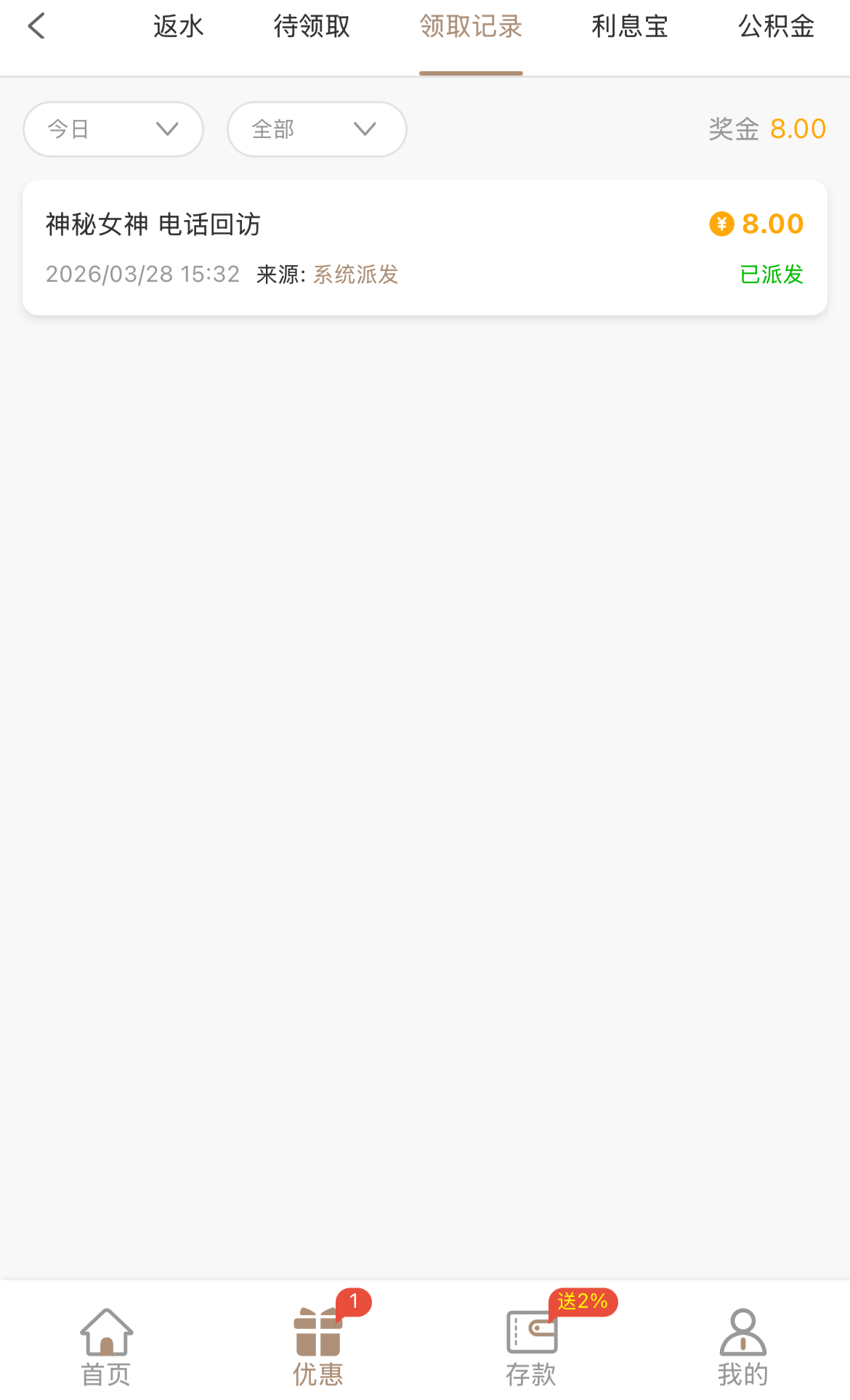The image size is (850, 1400).
Task: Go to 首页 in bottom navigation
Action: (106, 1347)
